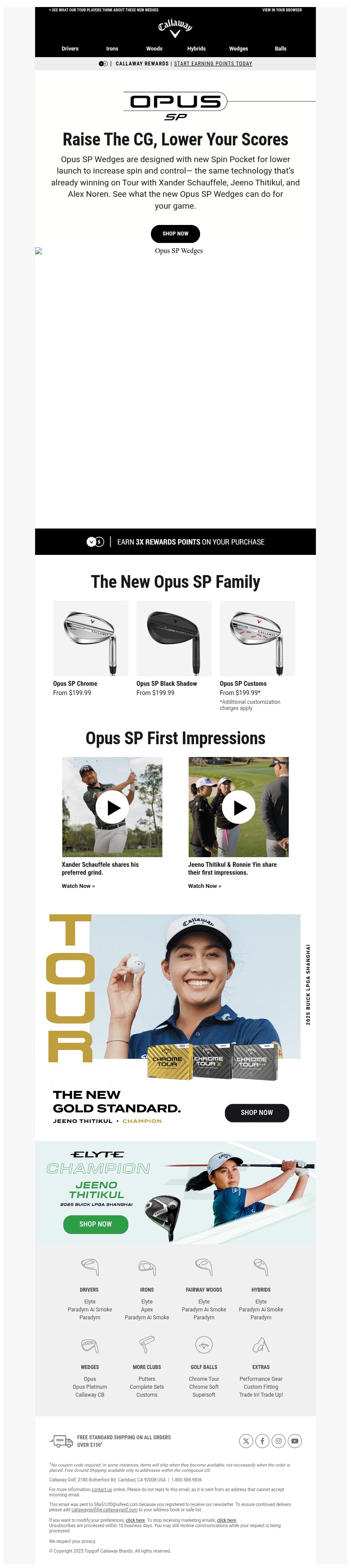This screenshot has height=1568, width=351.
Task: Tap Watch Now under Xander Schauffele caption
Action: (78, 886)
